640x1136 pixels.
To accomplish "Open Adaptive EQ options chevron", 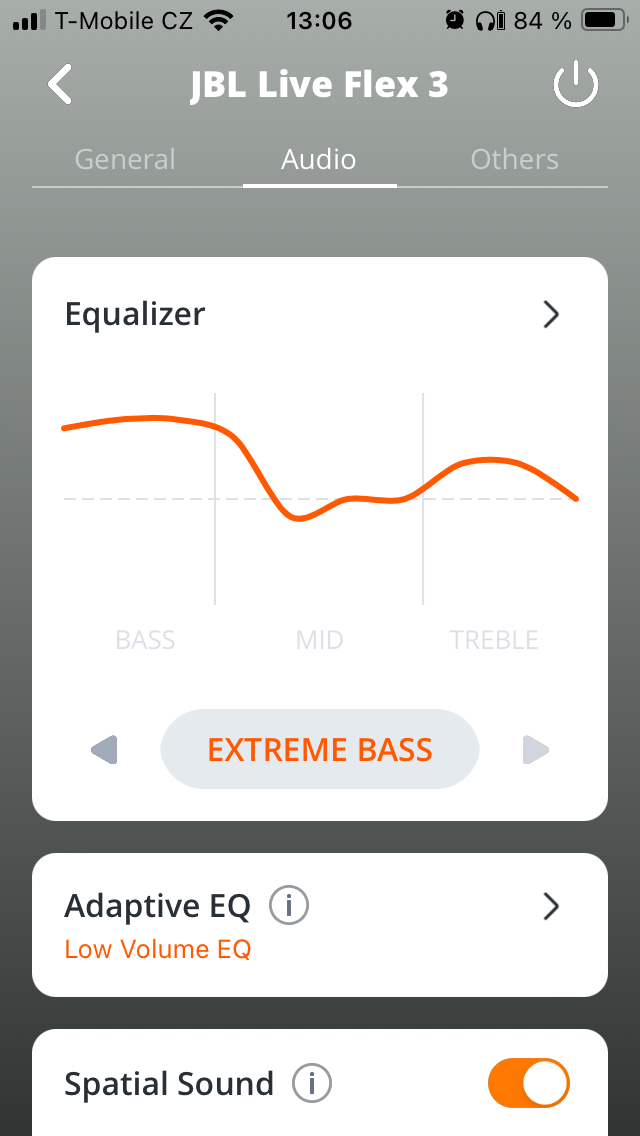I will click(551, 906).
